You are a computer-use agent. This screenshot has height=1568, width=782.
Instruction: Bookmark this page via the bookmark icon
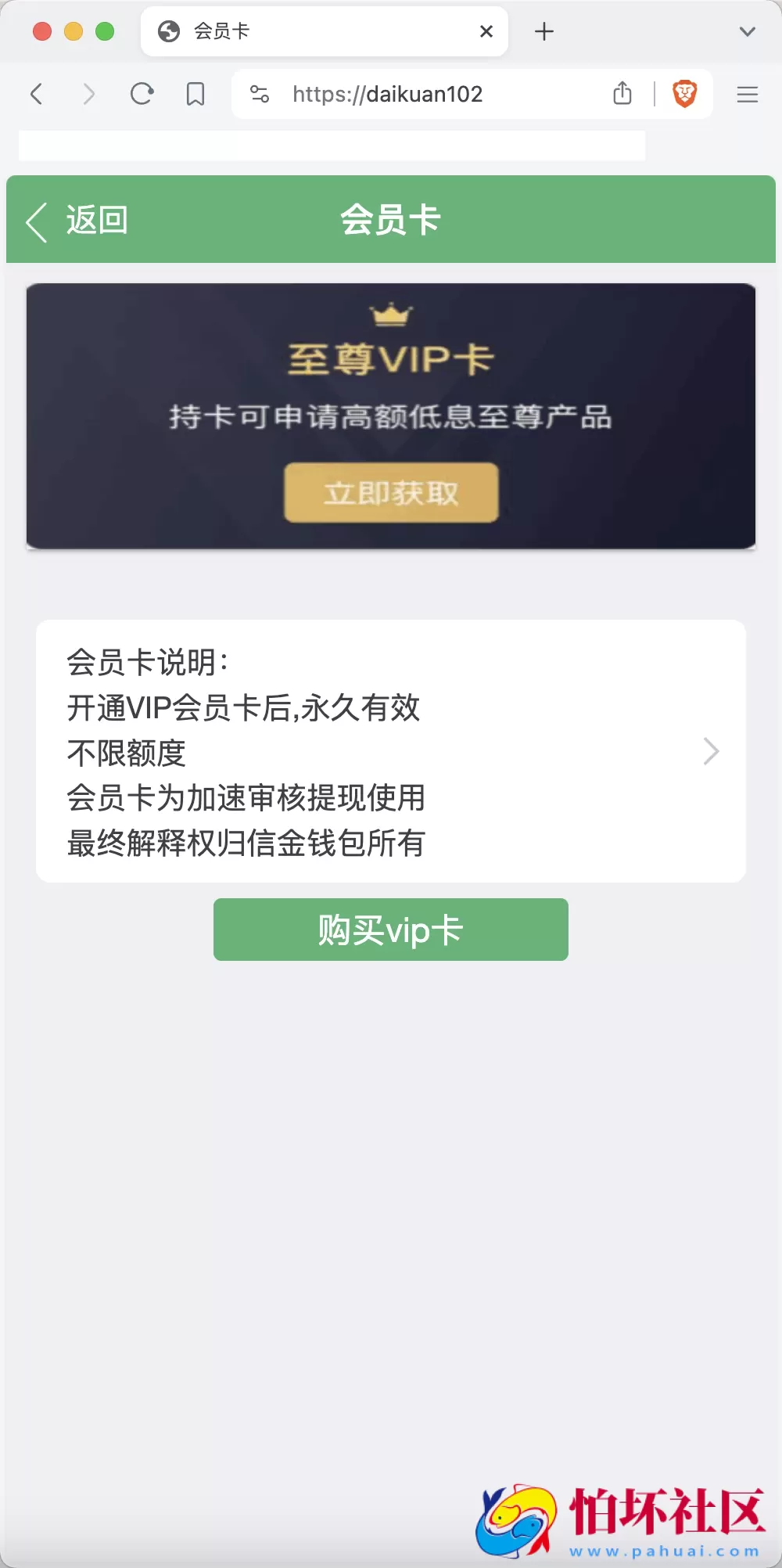click(195, 94)
